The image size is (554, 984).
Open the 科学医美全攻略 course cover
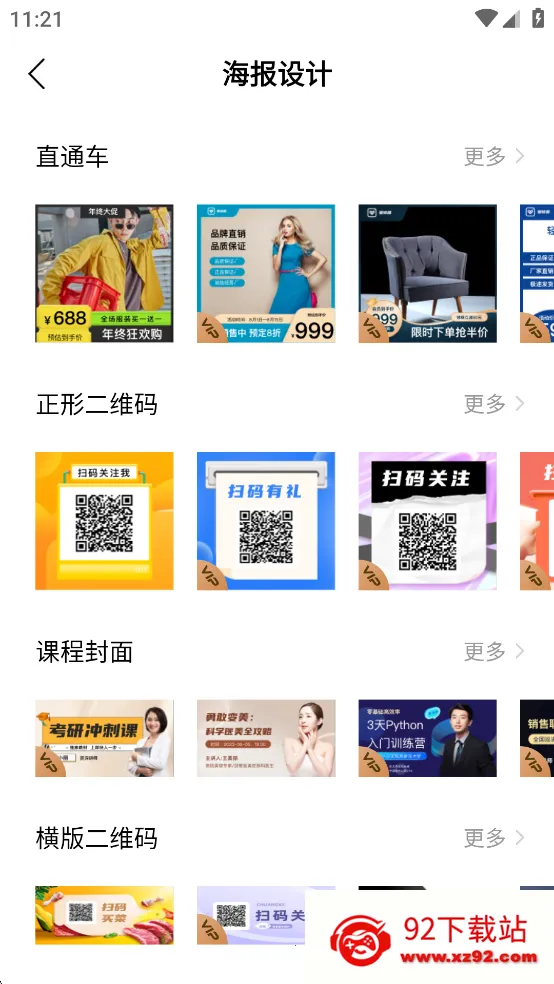(x=266, y=738)
